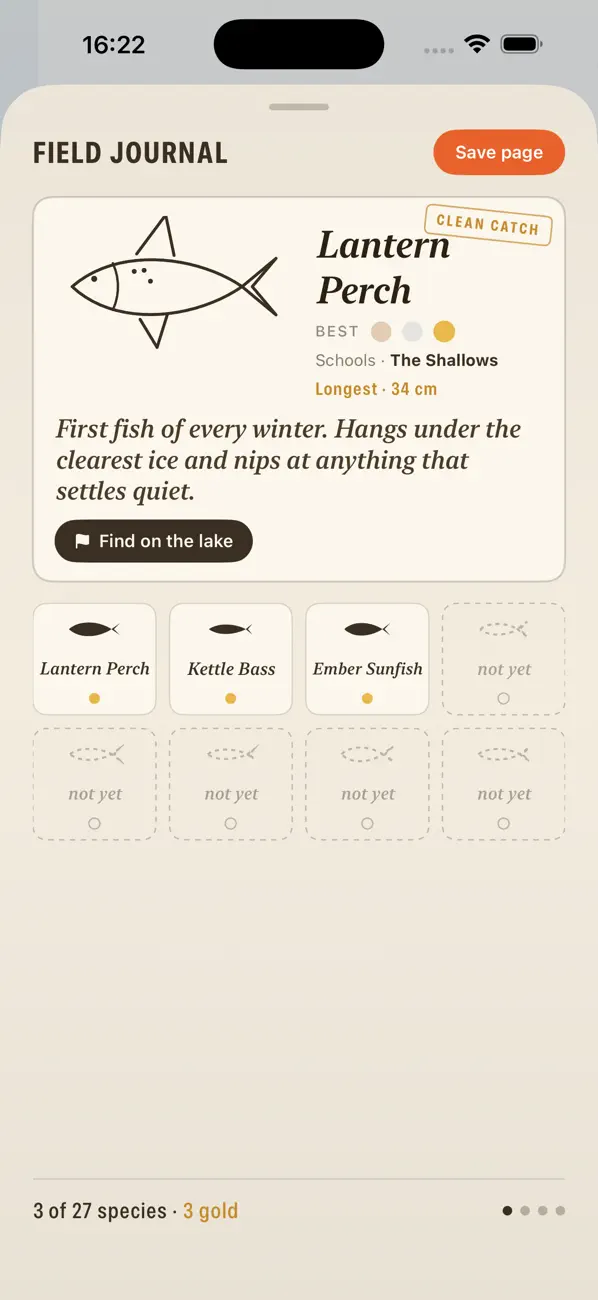Open the Kettle Bass entry
The width and height of the screenshot is (598, 1300).
[x=231, y=659]
